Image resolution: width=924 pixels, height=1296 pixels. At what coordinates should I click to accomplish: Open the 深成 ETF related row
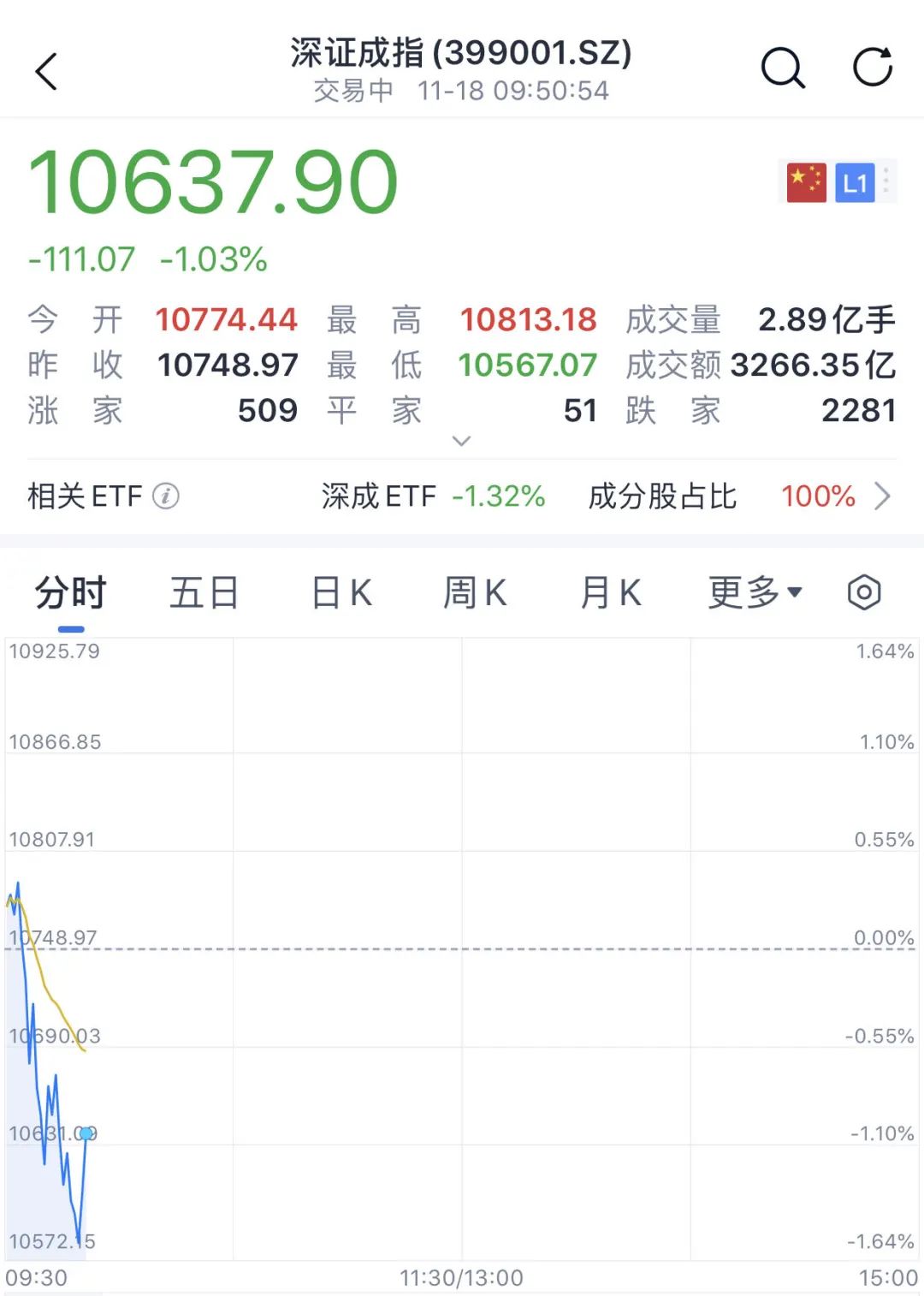(x=433, y=496)
